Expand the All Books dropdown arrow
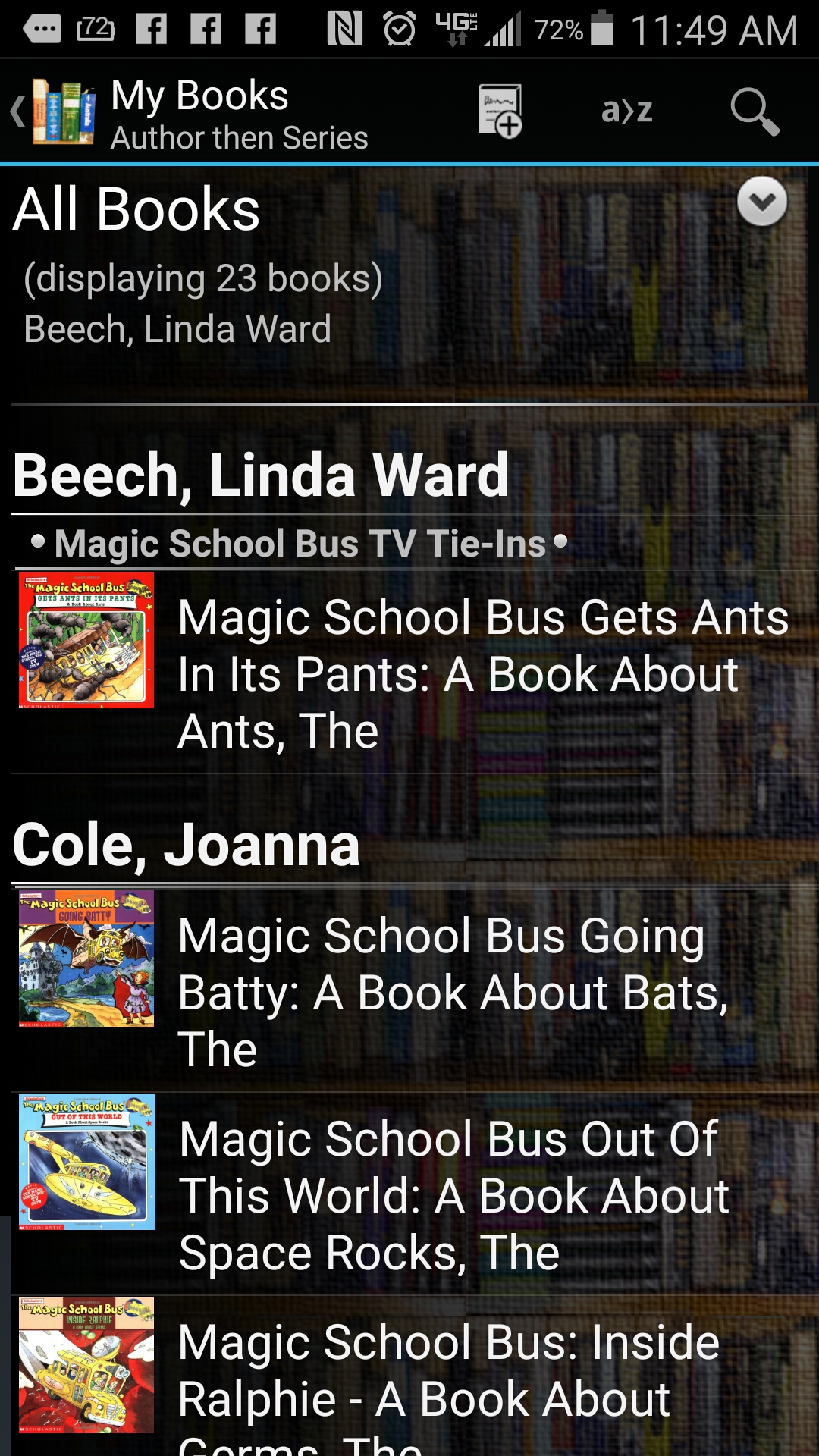The image size is (819, 1456). 761,202
